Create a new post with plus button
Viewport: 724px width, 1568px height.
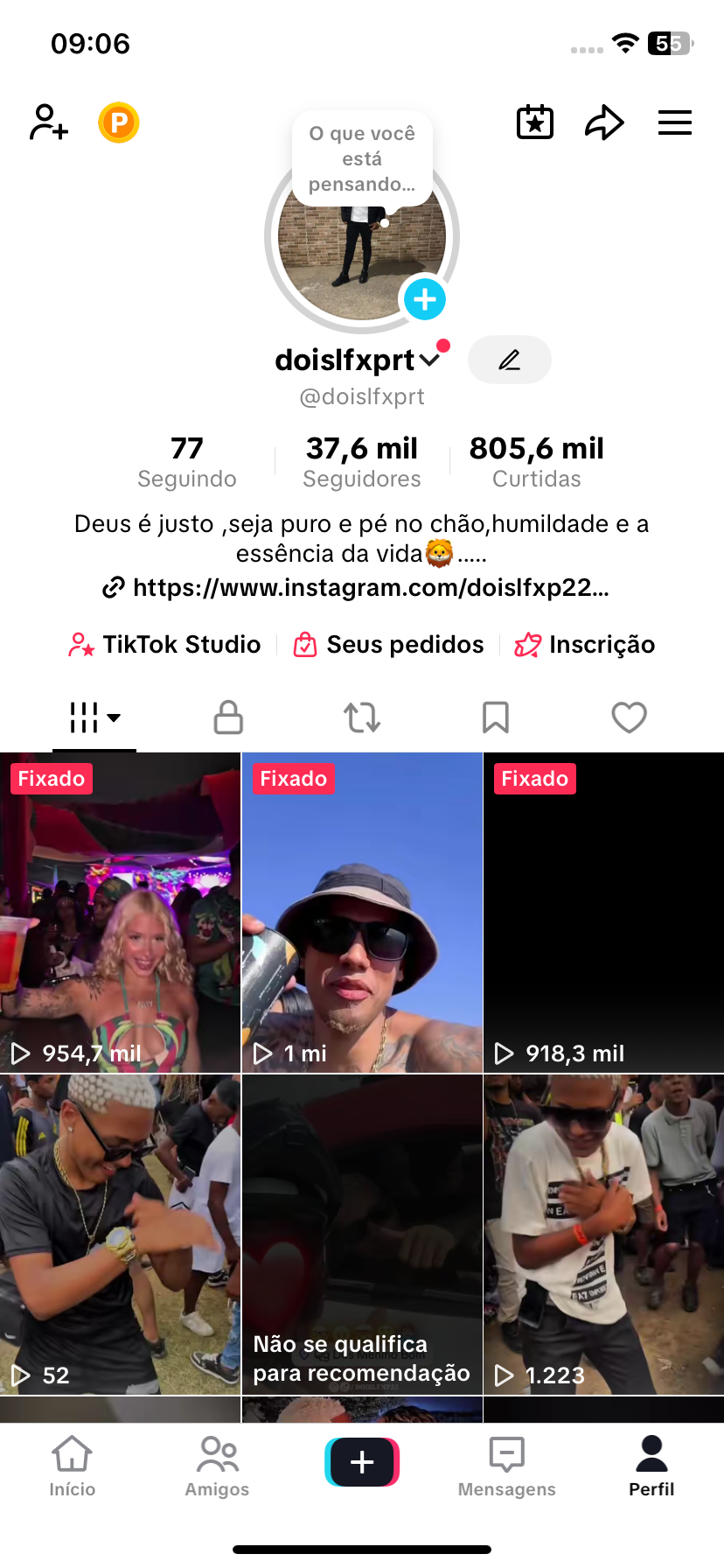click(362, 1462)
